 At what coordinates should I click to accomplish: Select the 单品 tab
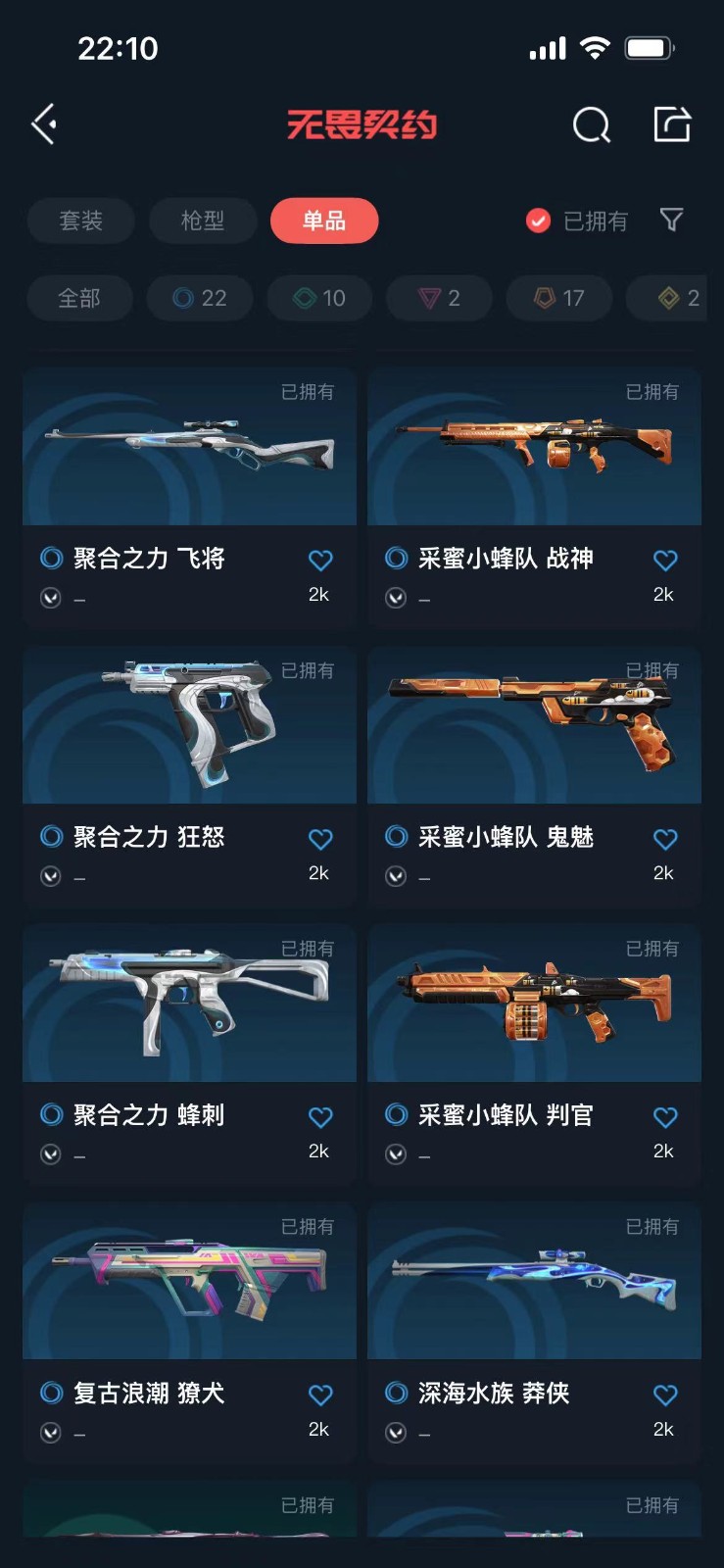coord(324,220)
